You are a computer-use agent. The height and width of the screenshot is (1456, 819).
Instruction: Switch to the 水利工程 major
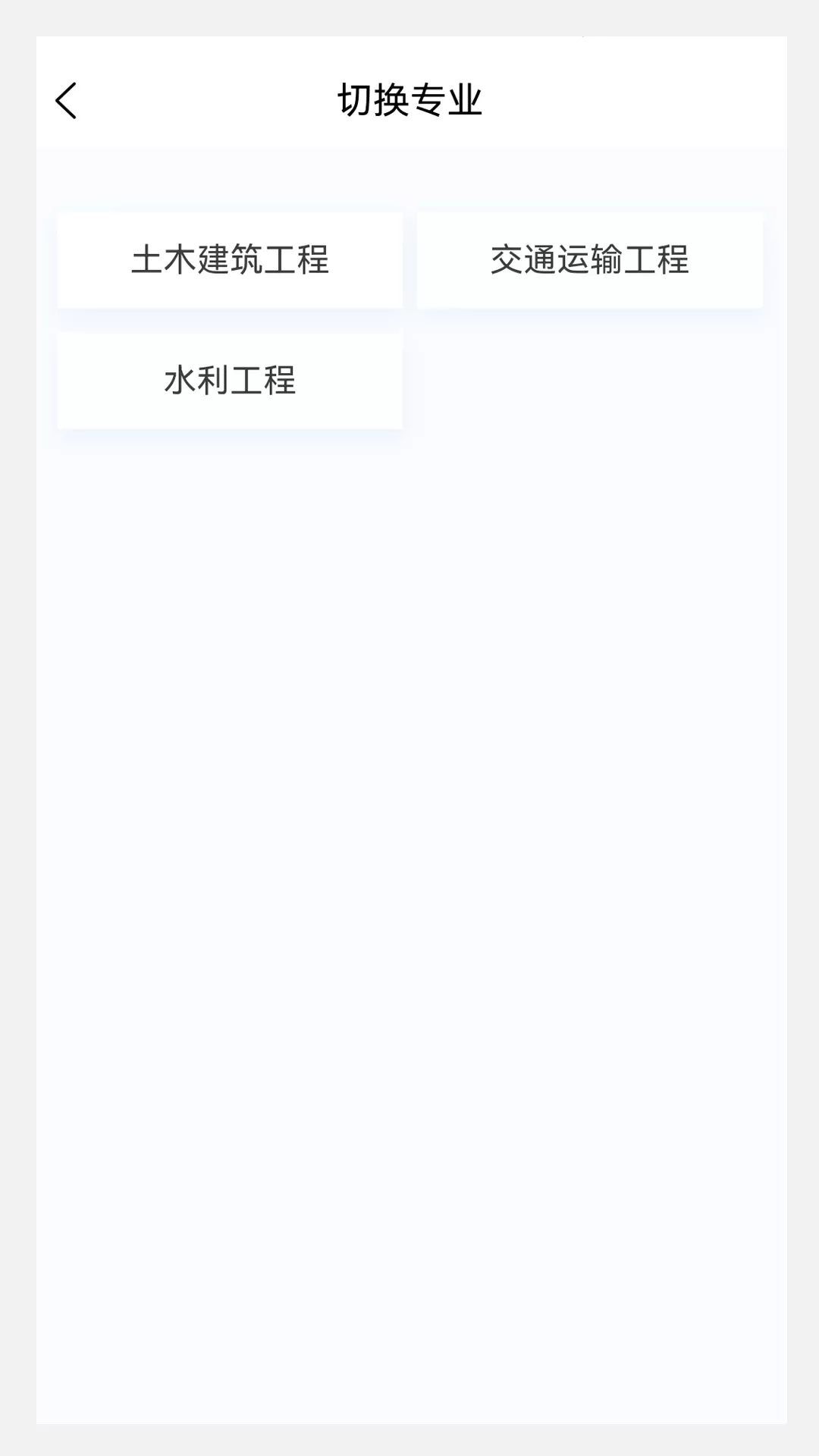click(x=230, y=381)
